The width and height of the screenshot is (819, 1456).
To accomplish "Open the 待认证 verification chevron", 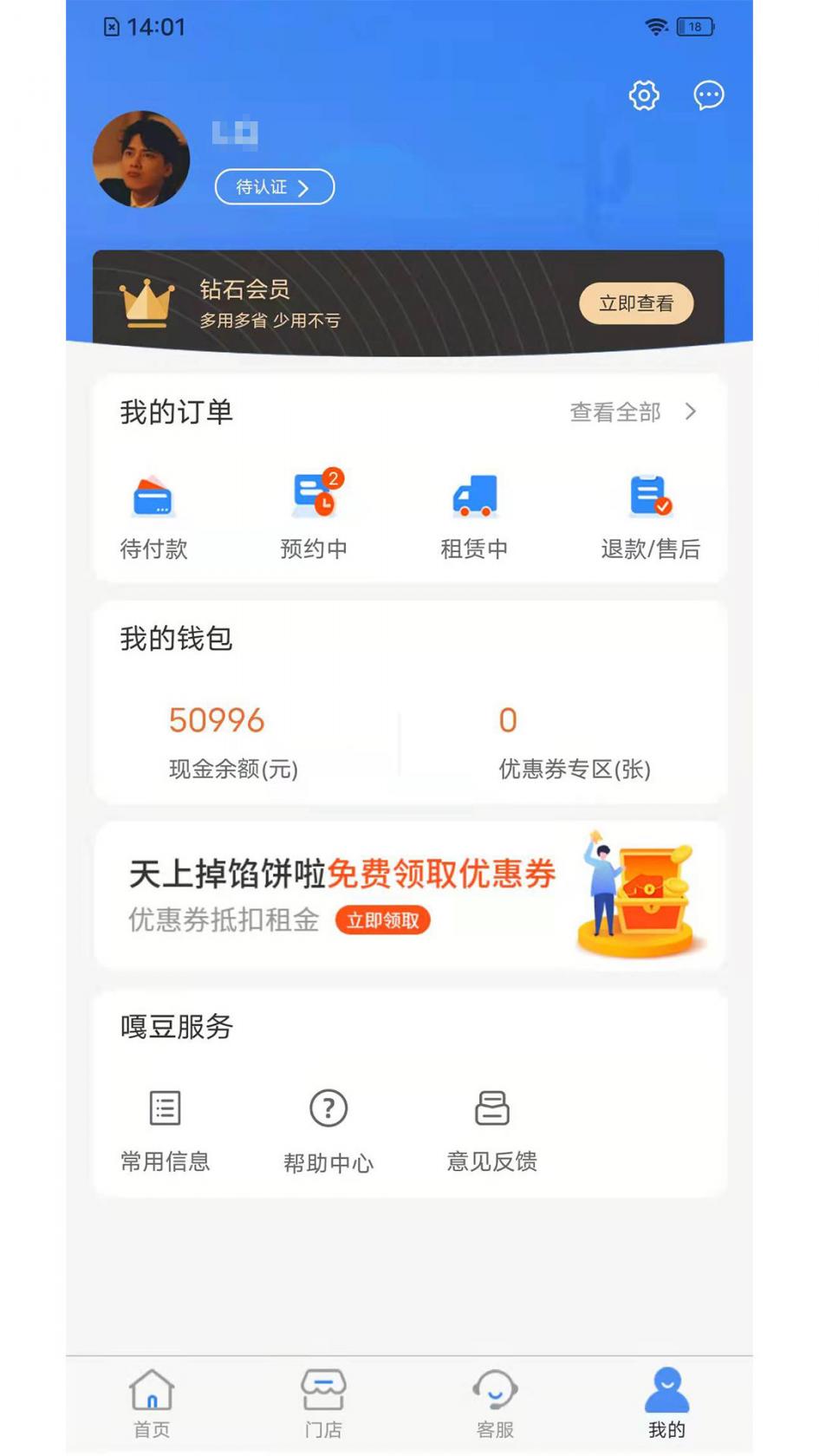I will pyautogui.click(x=274, y=187).
